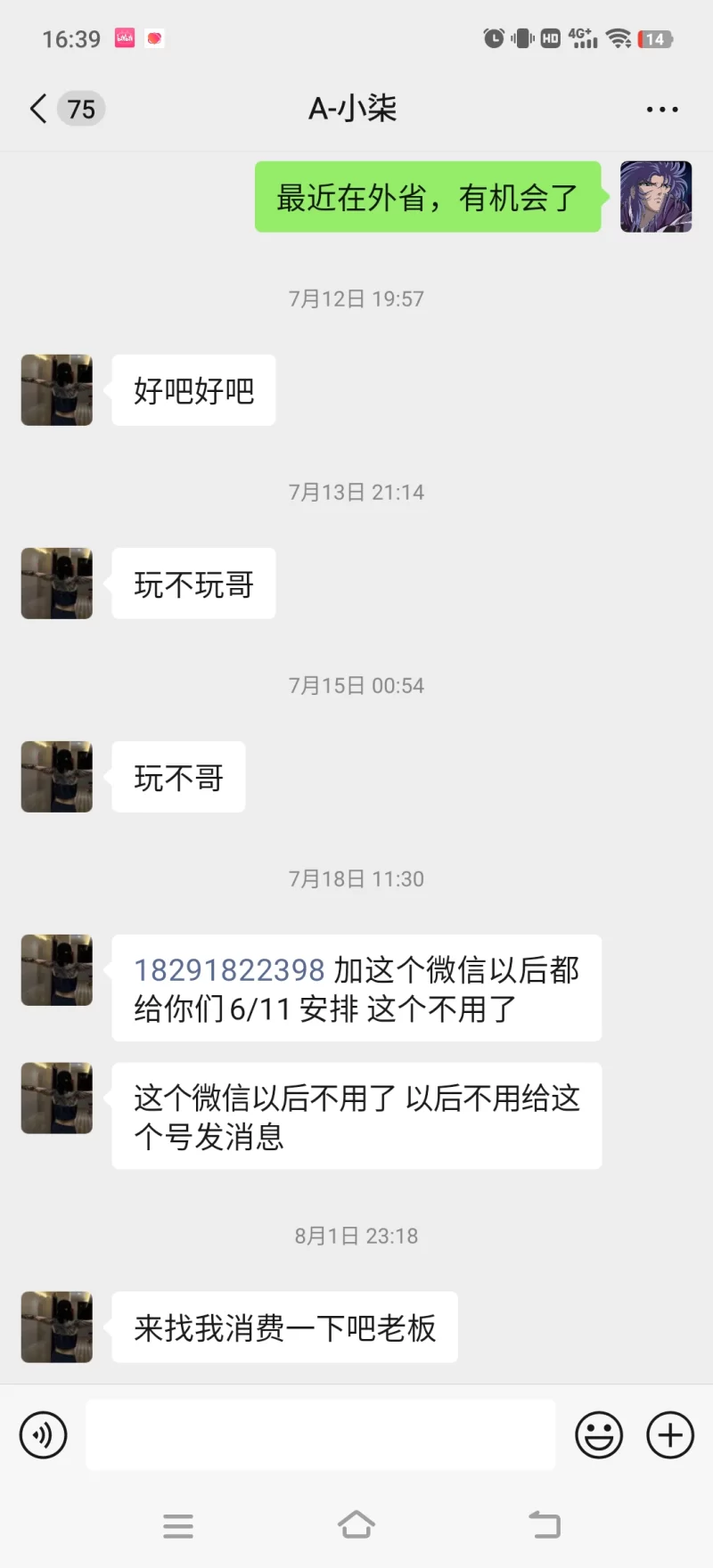The image size is (713, 1568).
Task: Focus the message text field
Action: coord(321,1435)
